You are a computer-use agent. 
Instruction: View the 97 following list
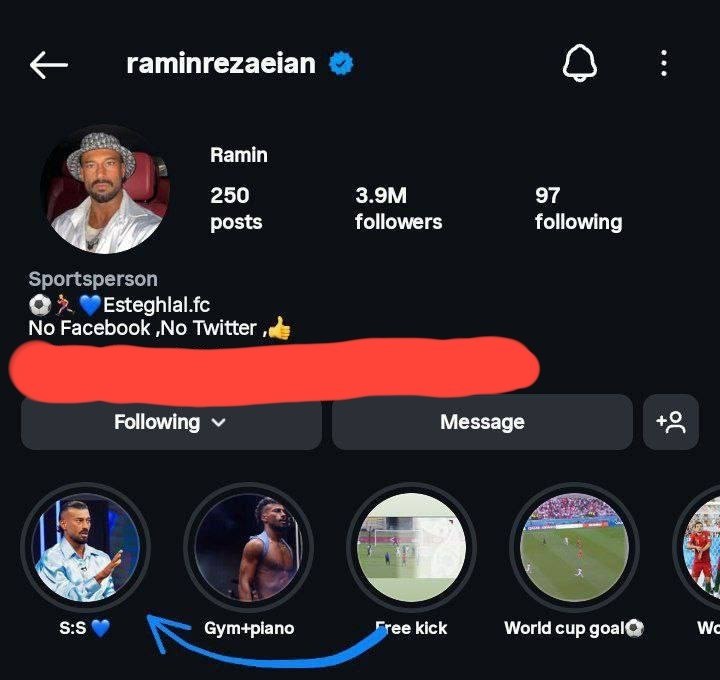coord(578,208)
